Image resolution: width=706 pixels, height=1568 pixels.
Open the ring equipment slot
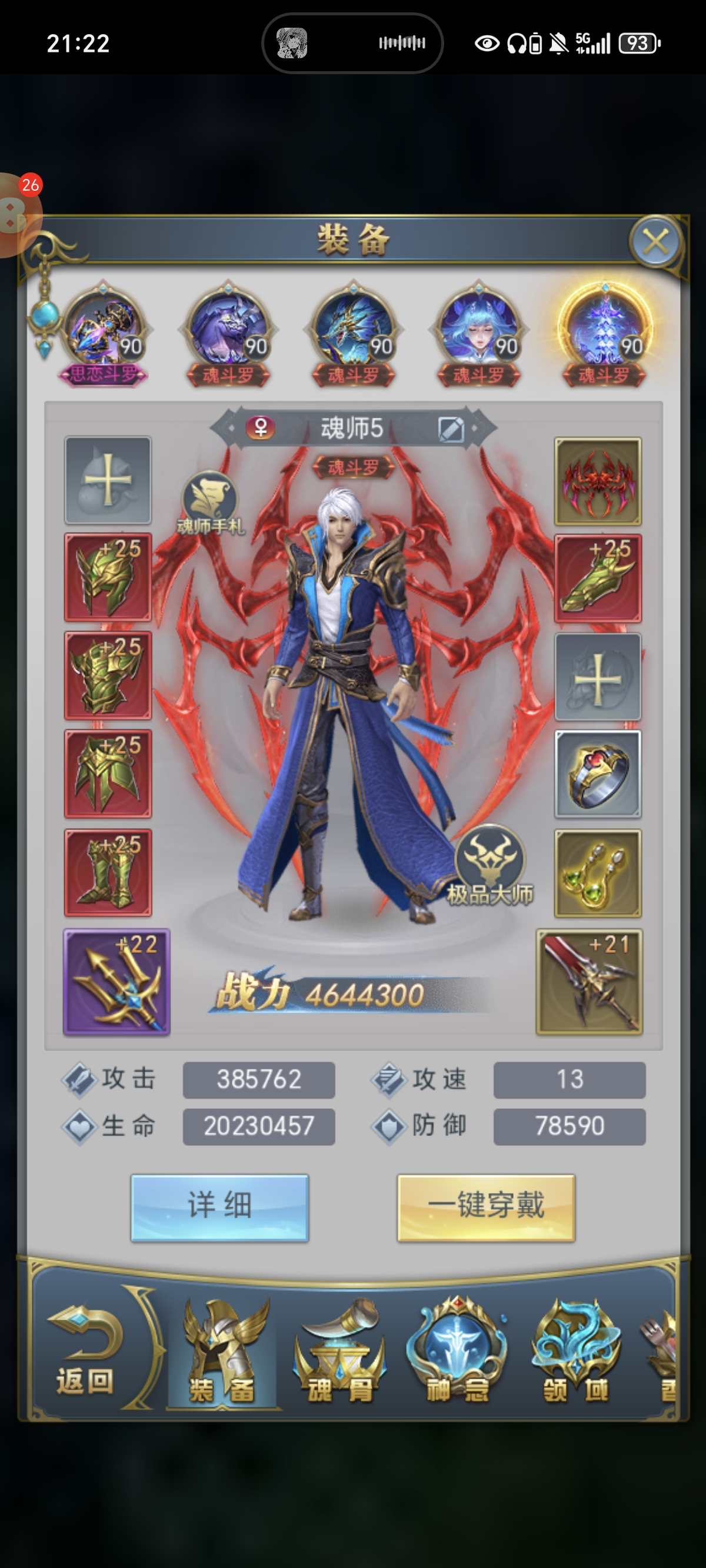[598, 774]
